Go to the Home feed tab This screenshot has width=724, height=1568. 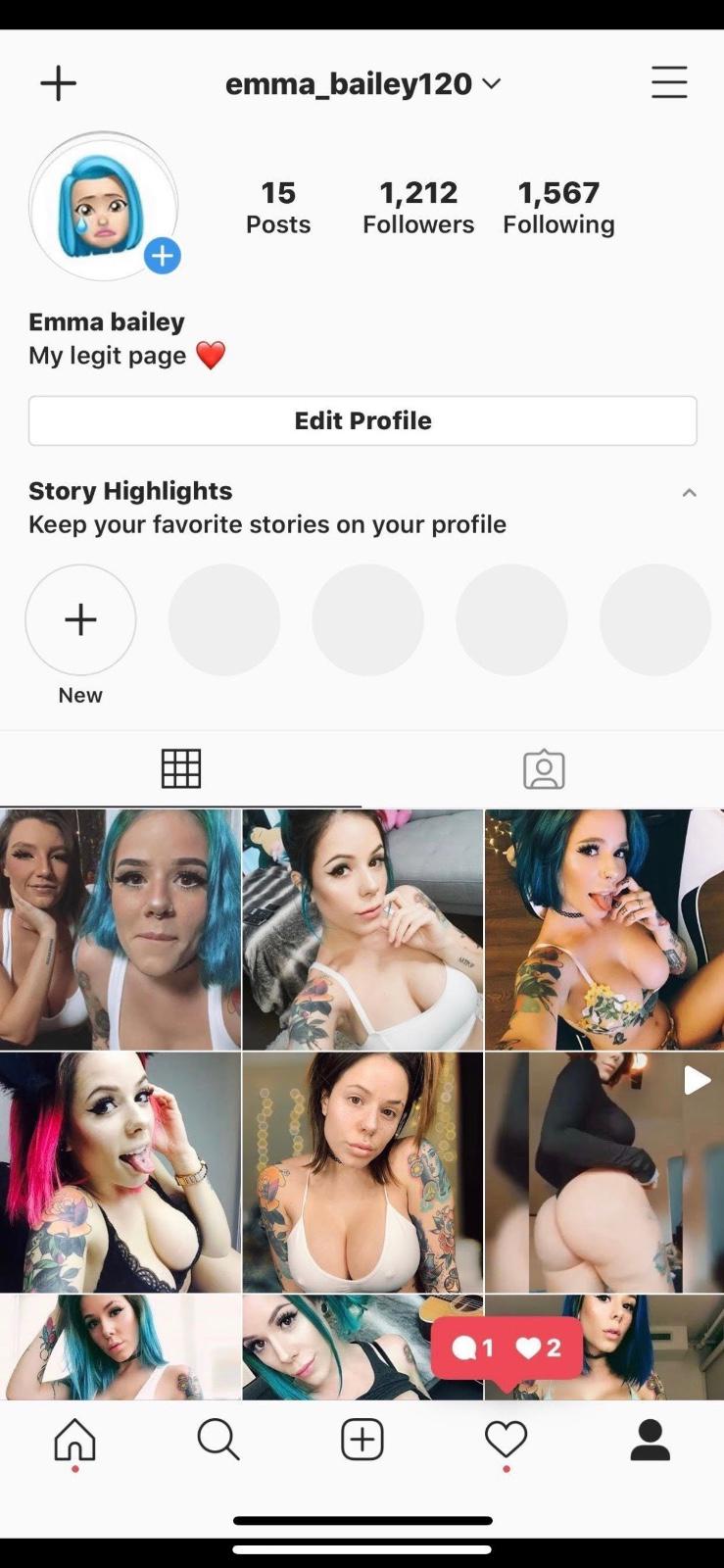pos(74,1440)
